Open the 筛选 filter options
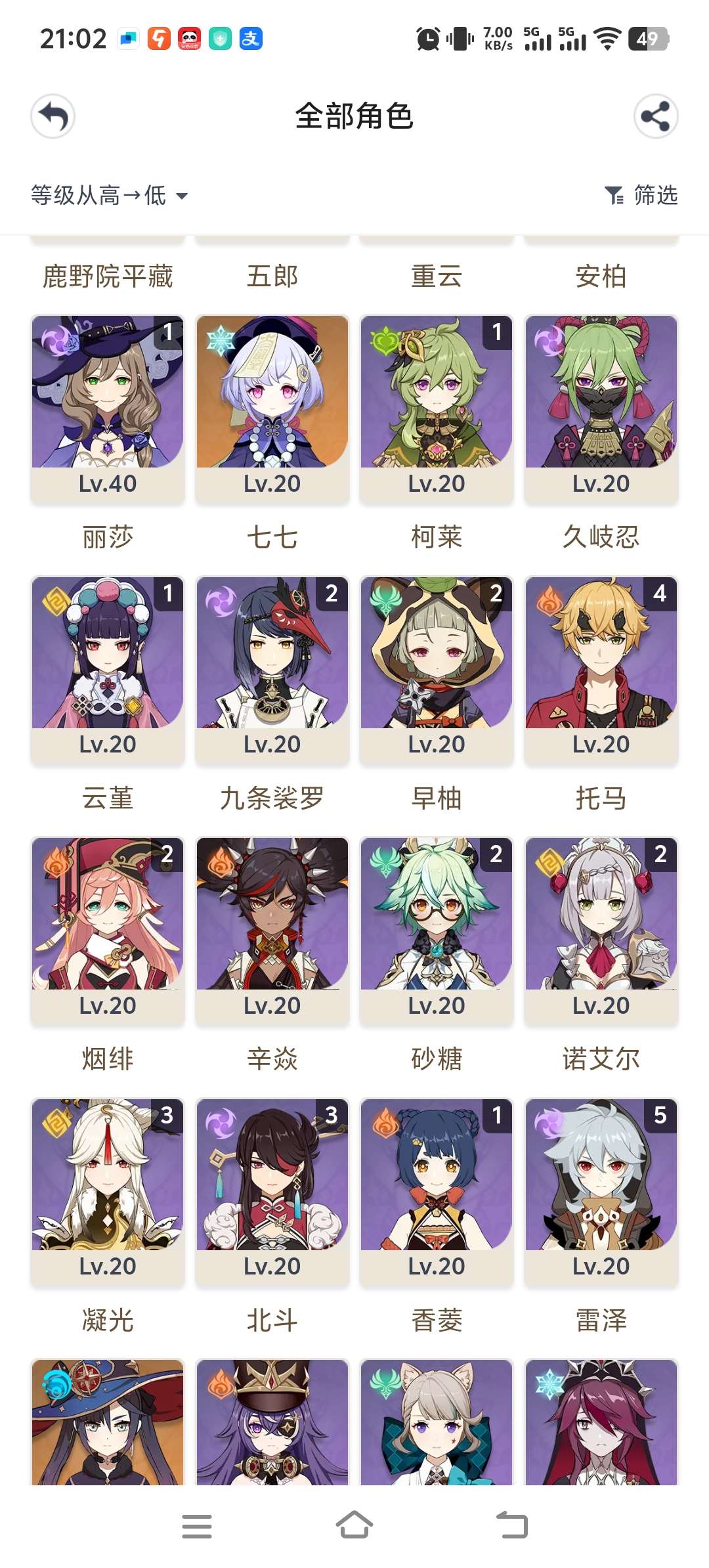 tap(641, 195)
